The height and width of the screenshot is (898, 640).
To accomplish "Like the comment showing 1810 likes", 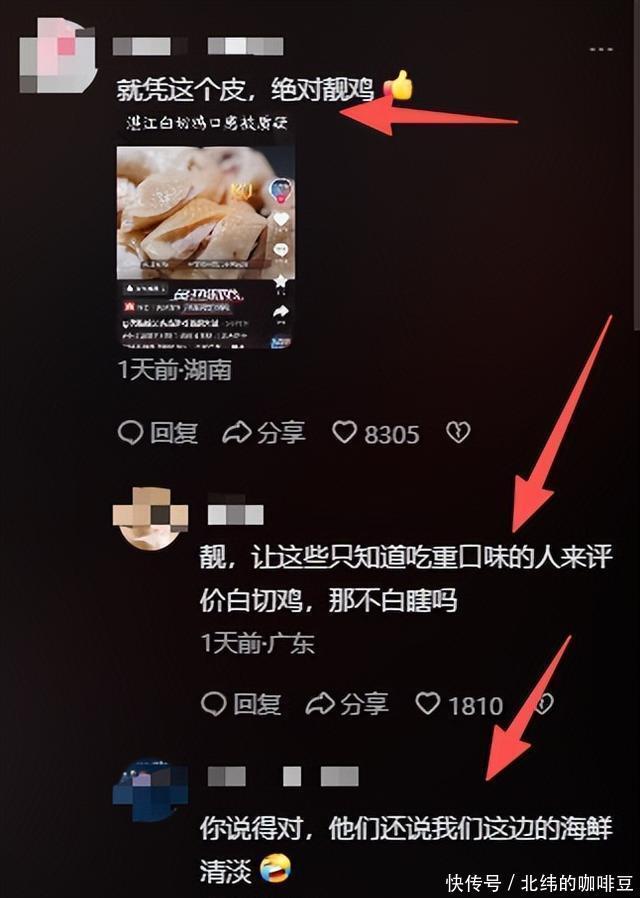I will coord(428,704).
